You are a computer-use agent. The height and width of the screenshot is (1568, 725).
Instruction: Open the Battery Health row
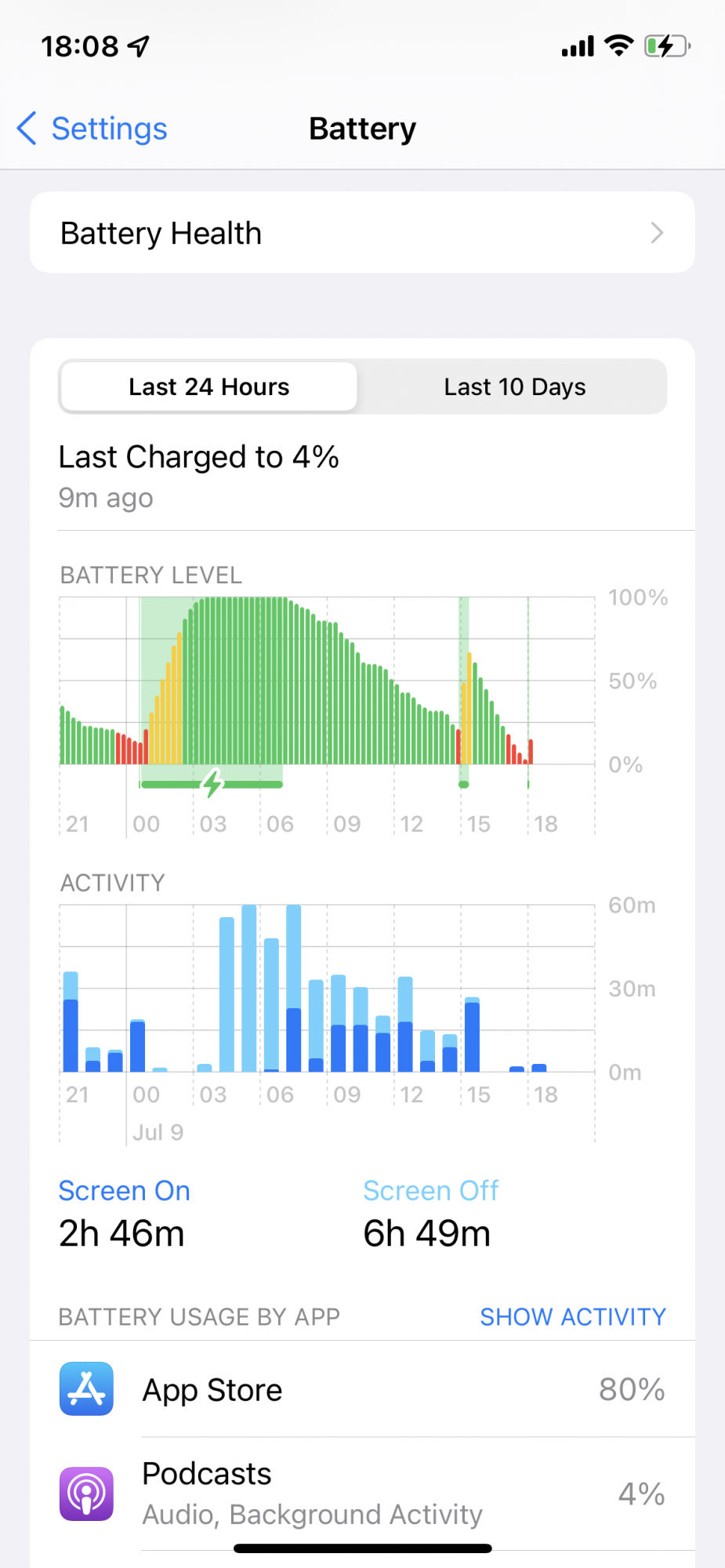tap(362, 233)
